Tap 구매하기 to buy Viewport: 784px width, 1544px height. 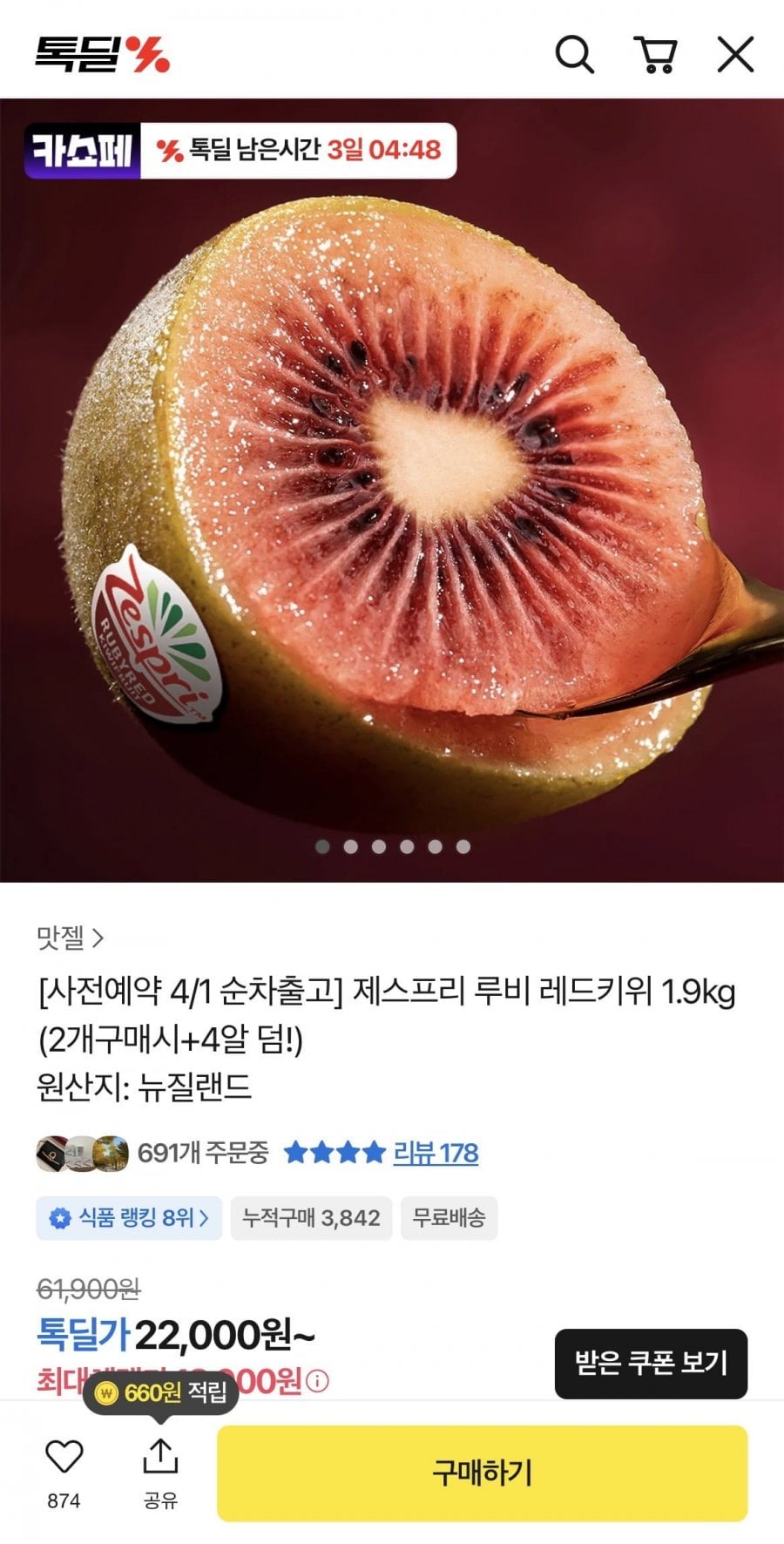pyautogui.click(x=482, y=1473)
